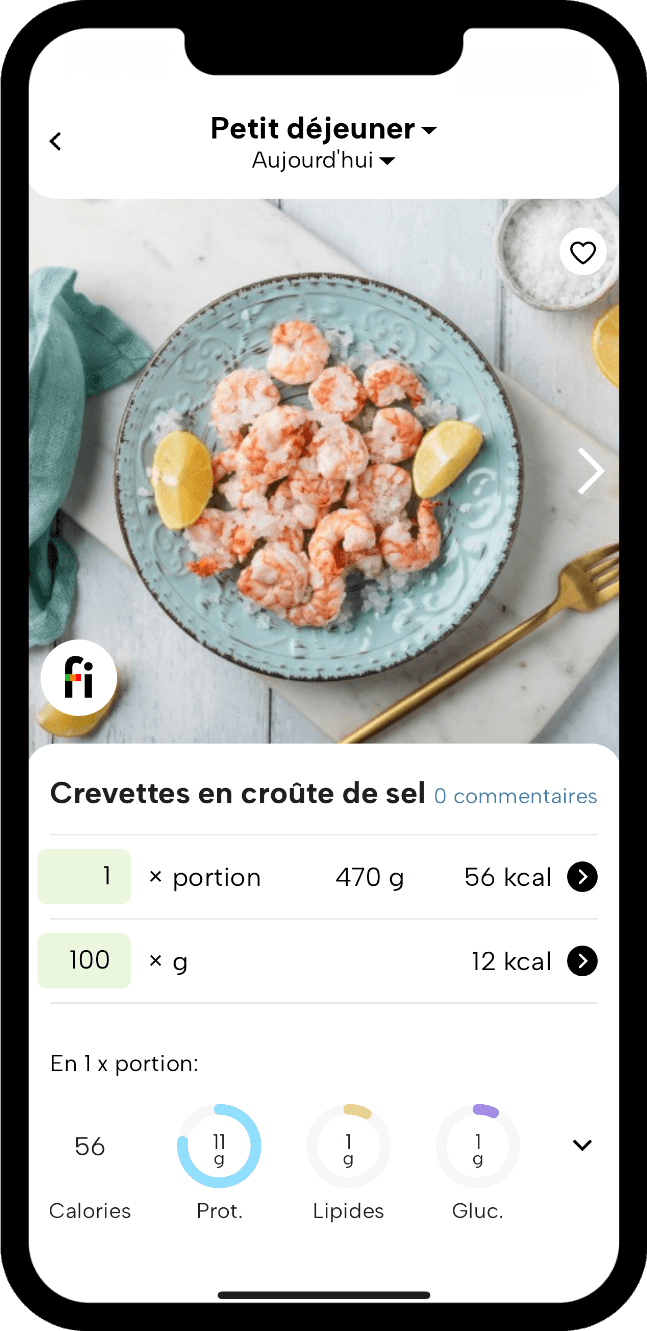The width and height of the screenshot is (647, 1331).
Task: Show the next photo with the right arrow
Action: click(590, 471)
